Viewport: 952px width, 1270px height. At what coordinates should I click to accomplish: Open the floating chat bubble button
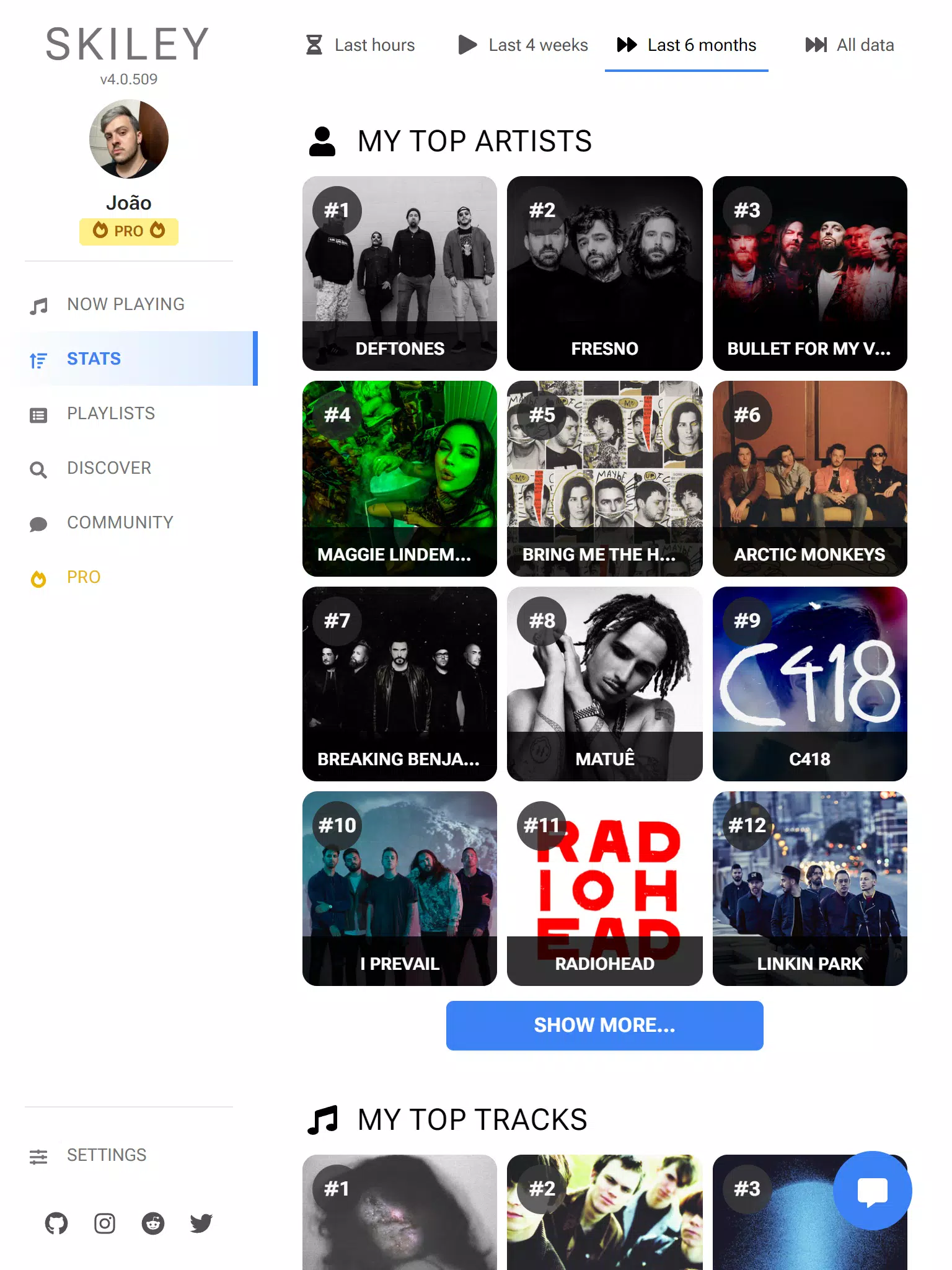coord(872,1191)
